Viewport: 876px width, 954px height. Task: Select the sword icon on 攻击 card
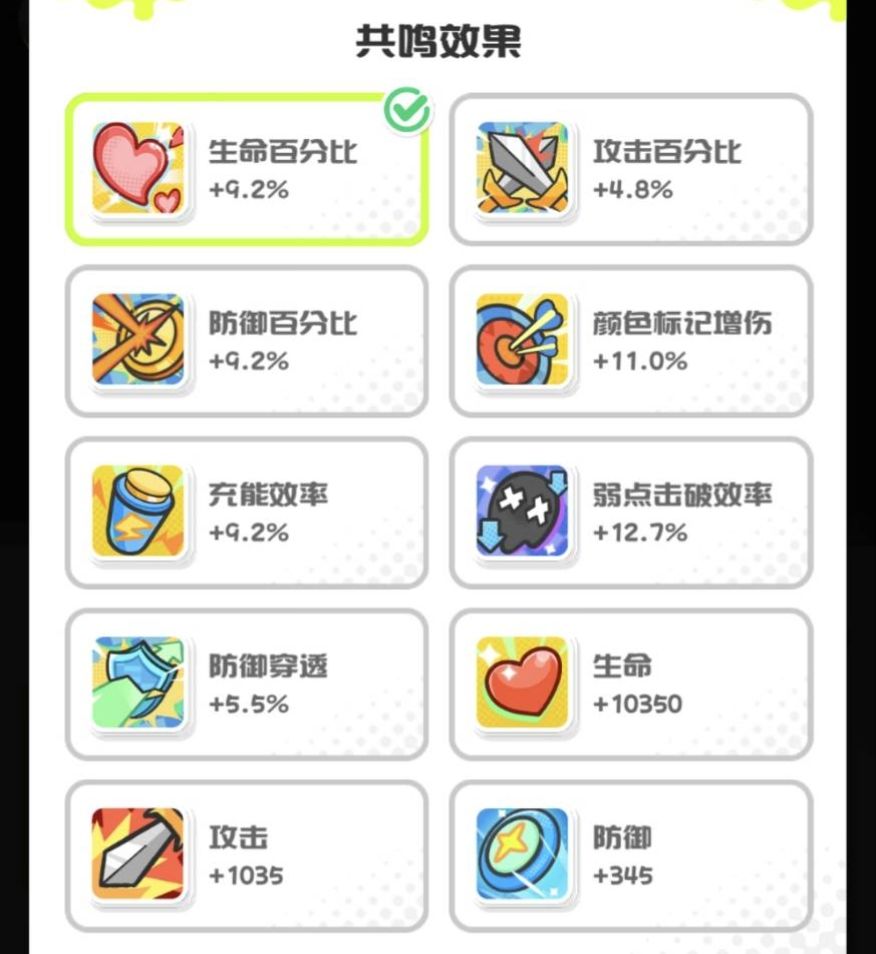tap(139, 854)
